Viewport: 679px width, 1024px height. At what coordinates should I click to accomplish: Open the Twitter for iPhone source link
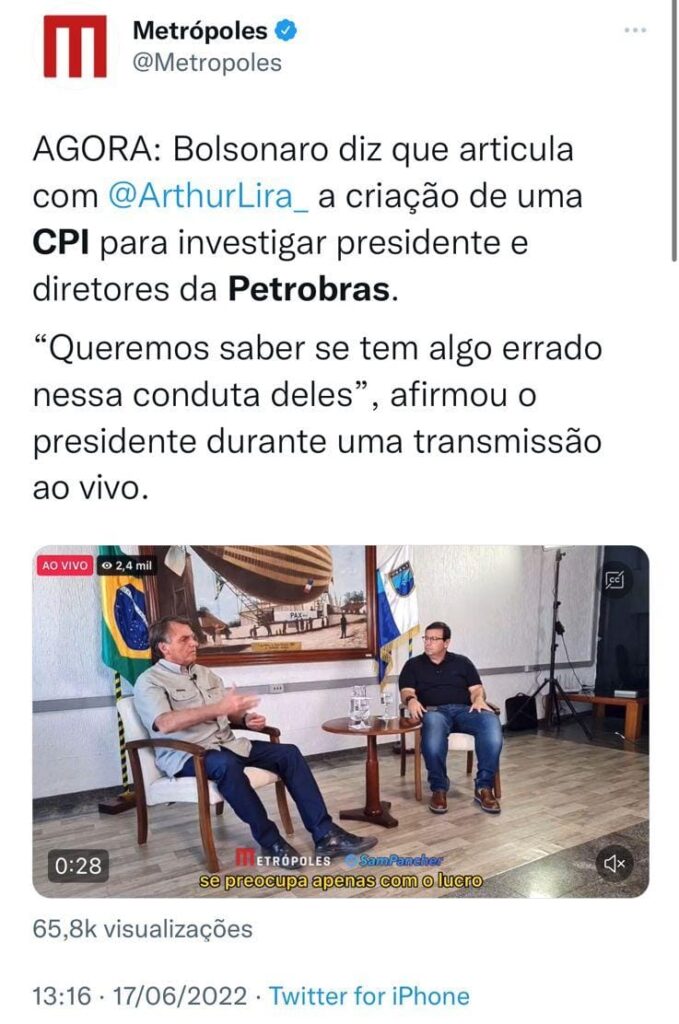pyautogui.click(x=369, y=996)
